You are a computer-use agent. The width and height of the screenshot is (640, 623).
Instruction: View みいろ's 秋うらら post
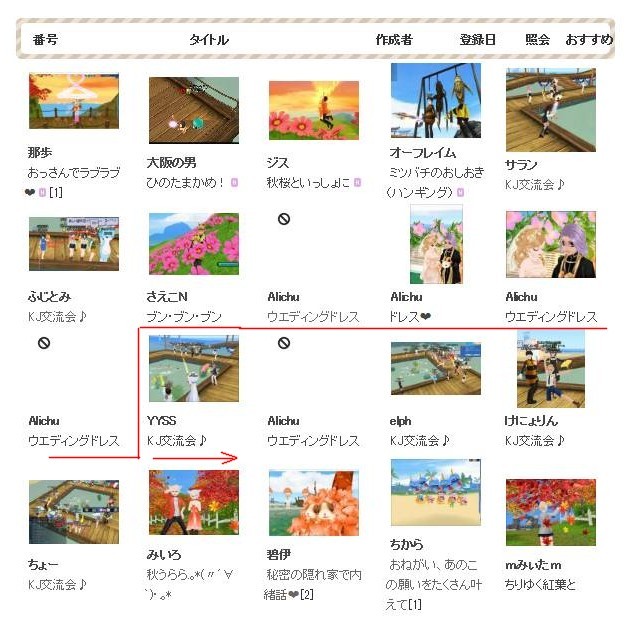pyautogui.click(x=194, y=503)
